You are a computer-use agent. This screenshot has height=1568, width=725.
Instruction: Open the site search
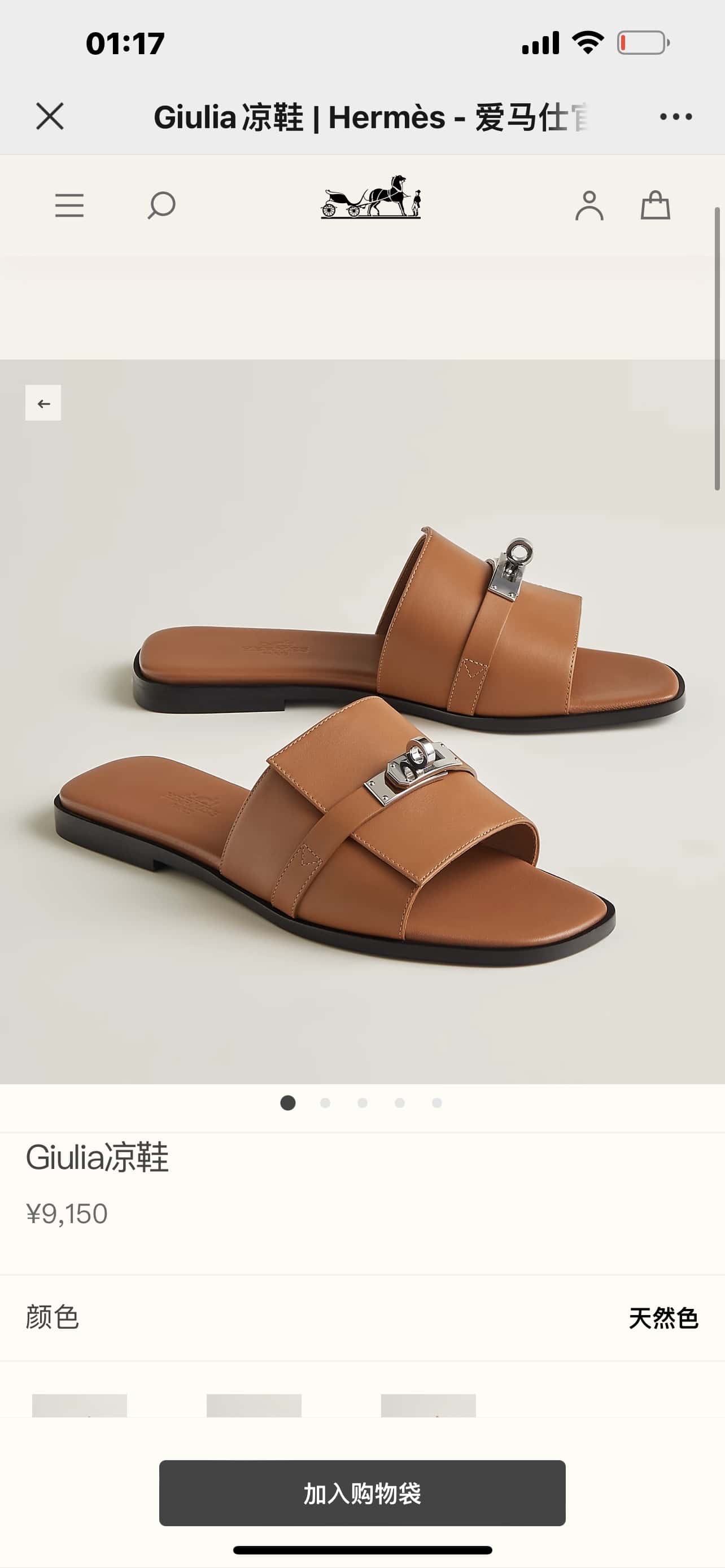[x=161, y=205]
